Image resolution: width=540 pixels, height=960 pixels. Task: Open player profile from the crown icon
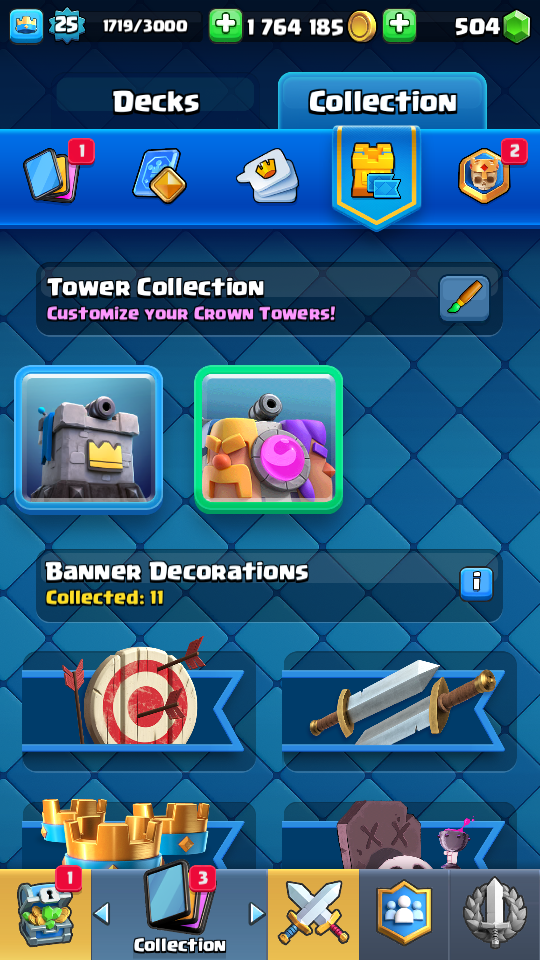click(26, 26)
